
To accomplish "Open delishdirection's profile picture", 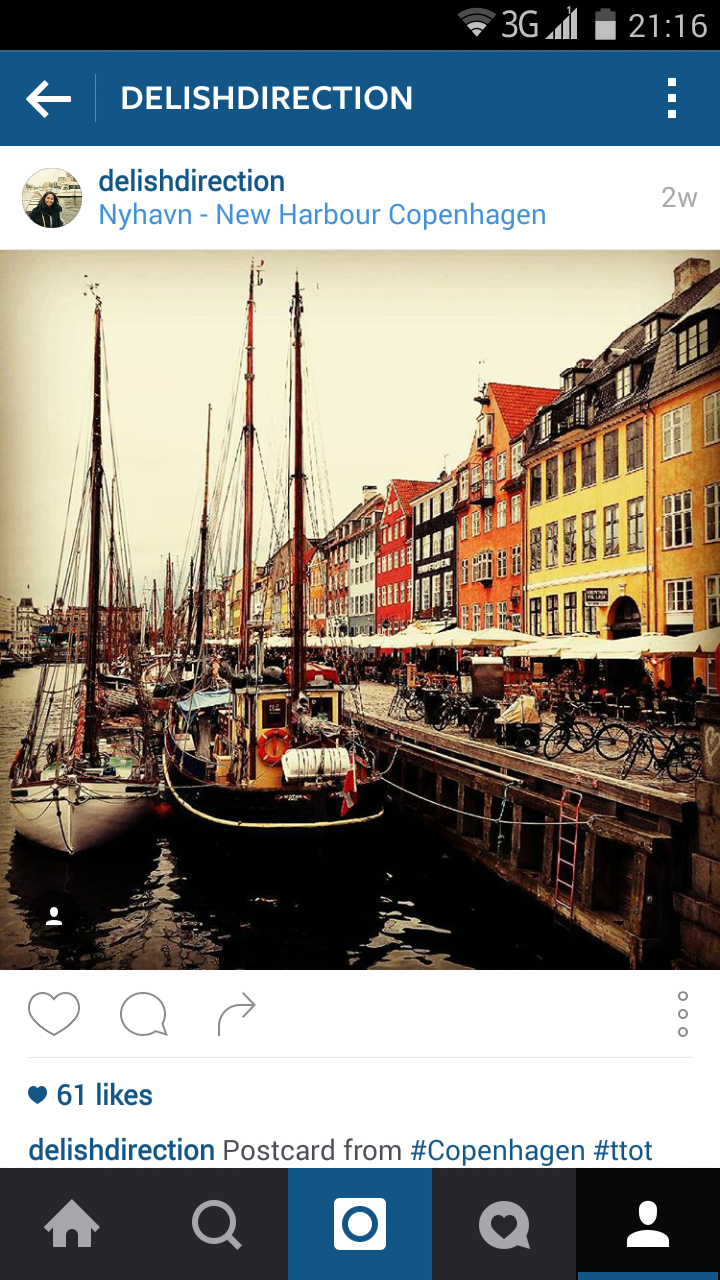I will click(x=52, y=198).
